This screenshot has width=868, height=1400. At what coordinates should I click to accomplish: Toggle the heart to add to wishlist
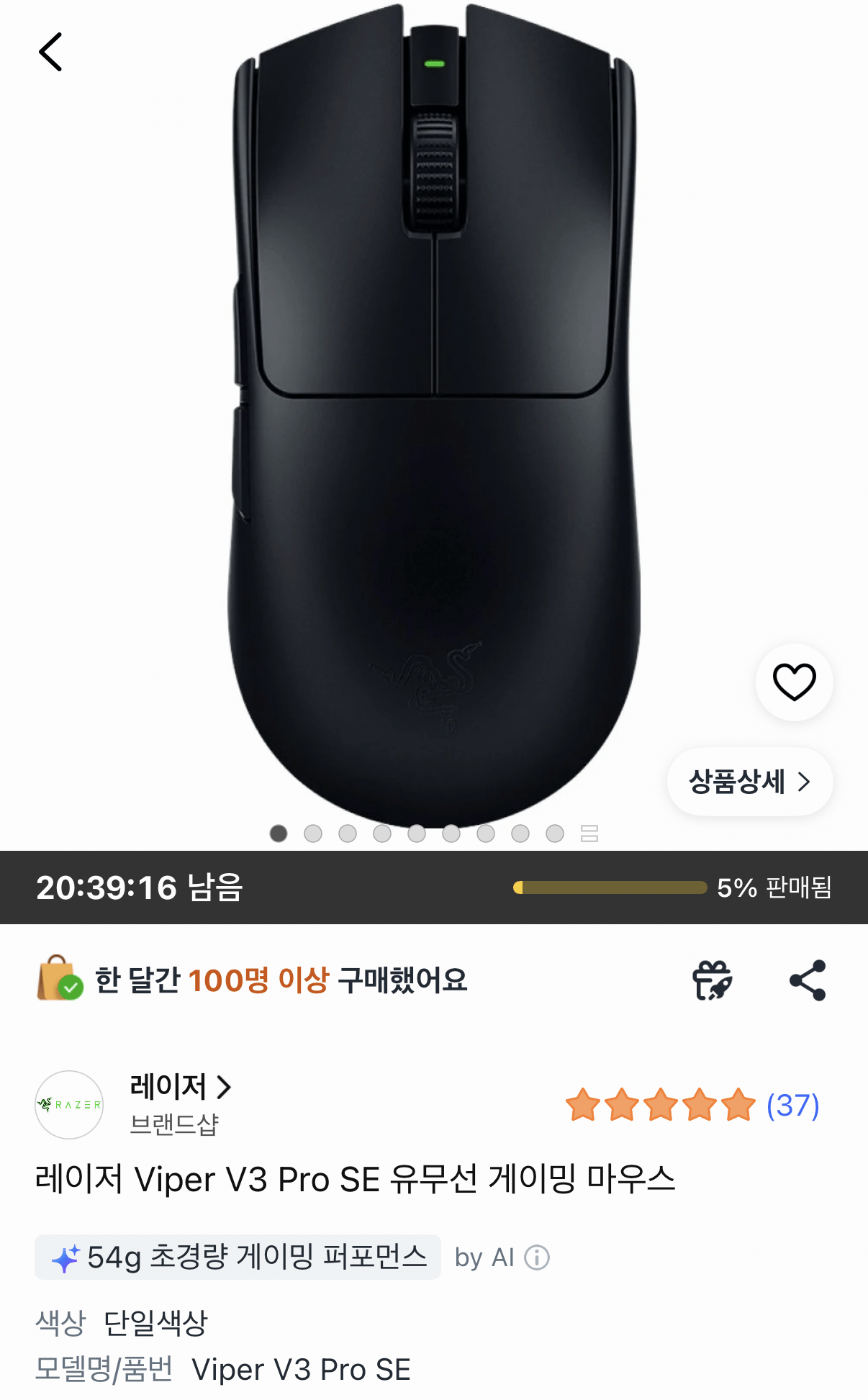pyautogui.click(x=793, y=682)
